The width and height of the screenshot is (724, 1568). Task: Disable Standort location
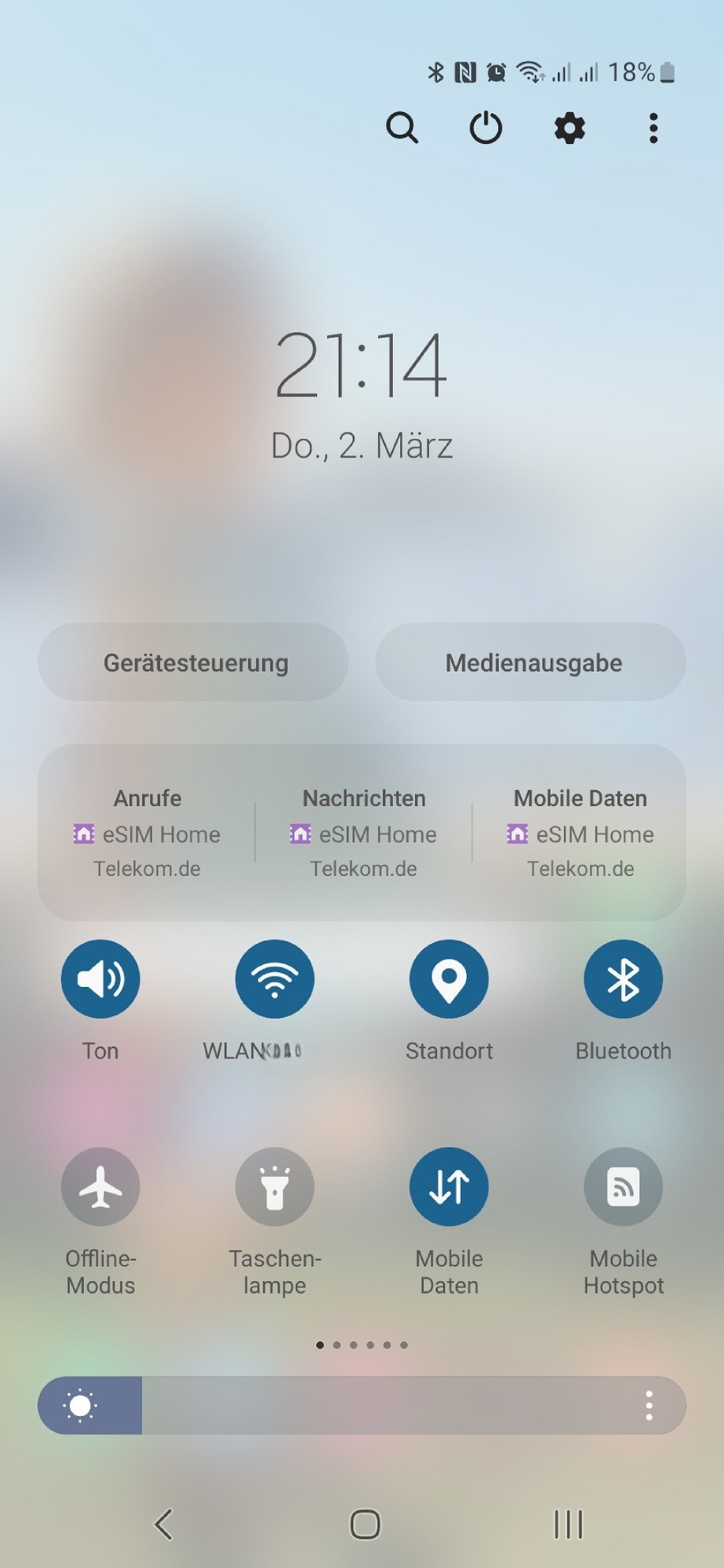click(449, 978)
